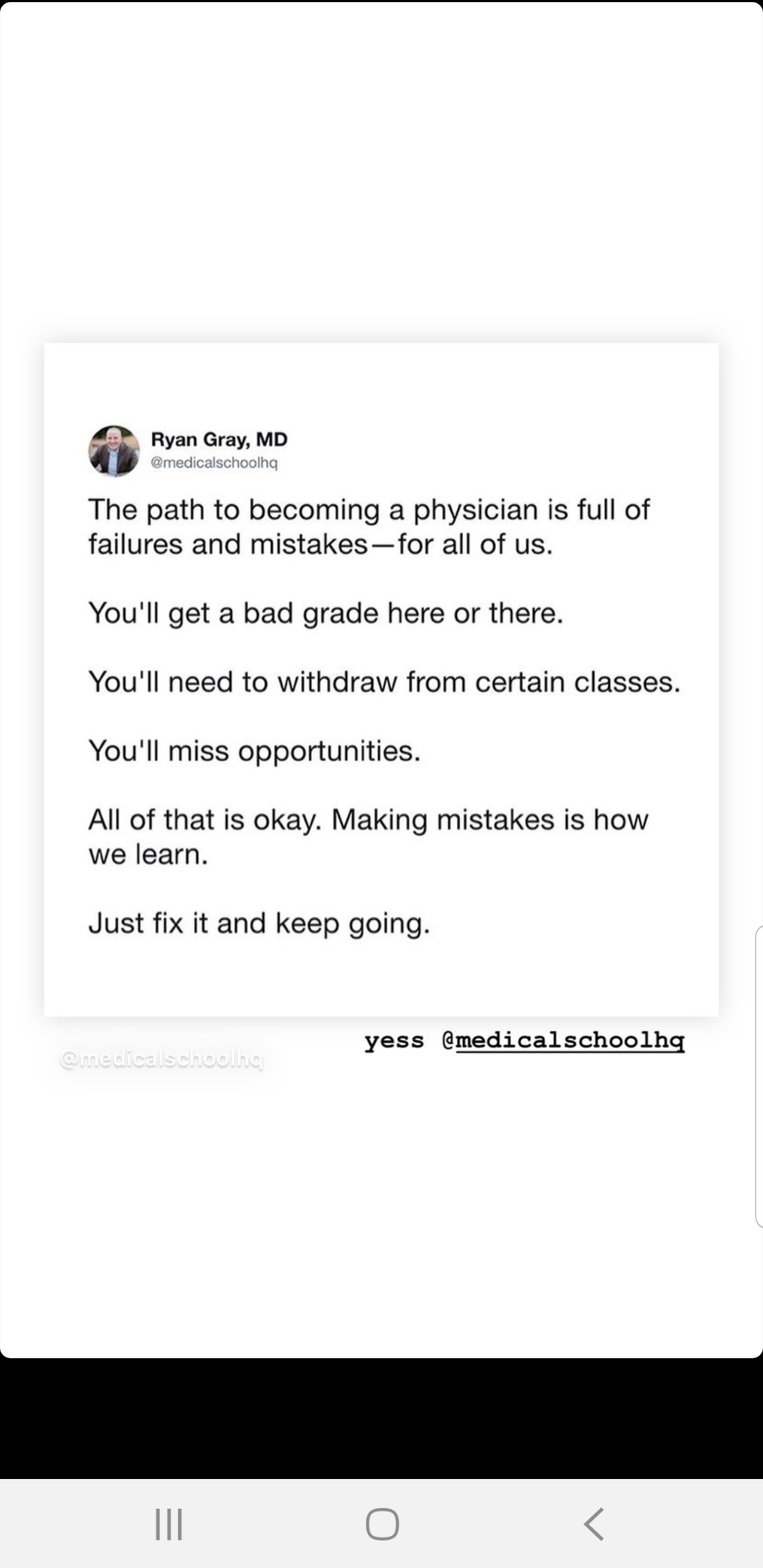This screenshot has height=1568, width=763.
Task: Go back with the system back button
Action: pyautogui.click(x=594, y=1524)
